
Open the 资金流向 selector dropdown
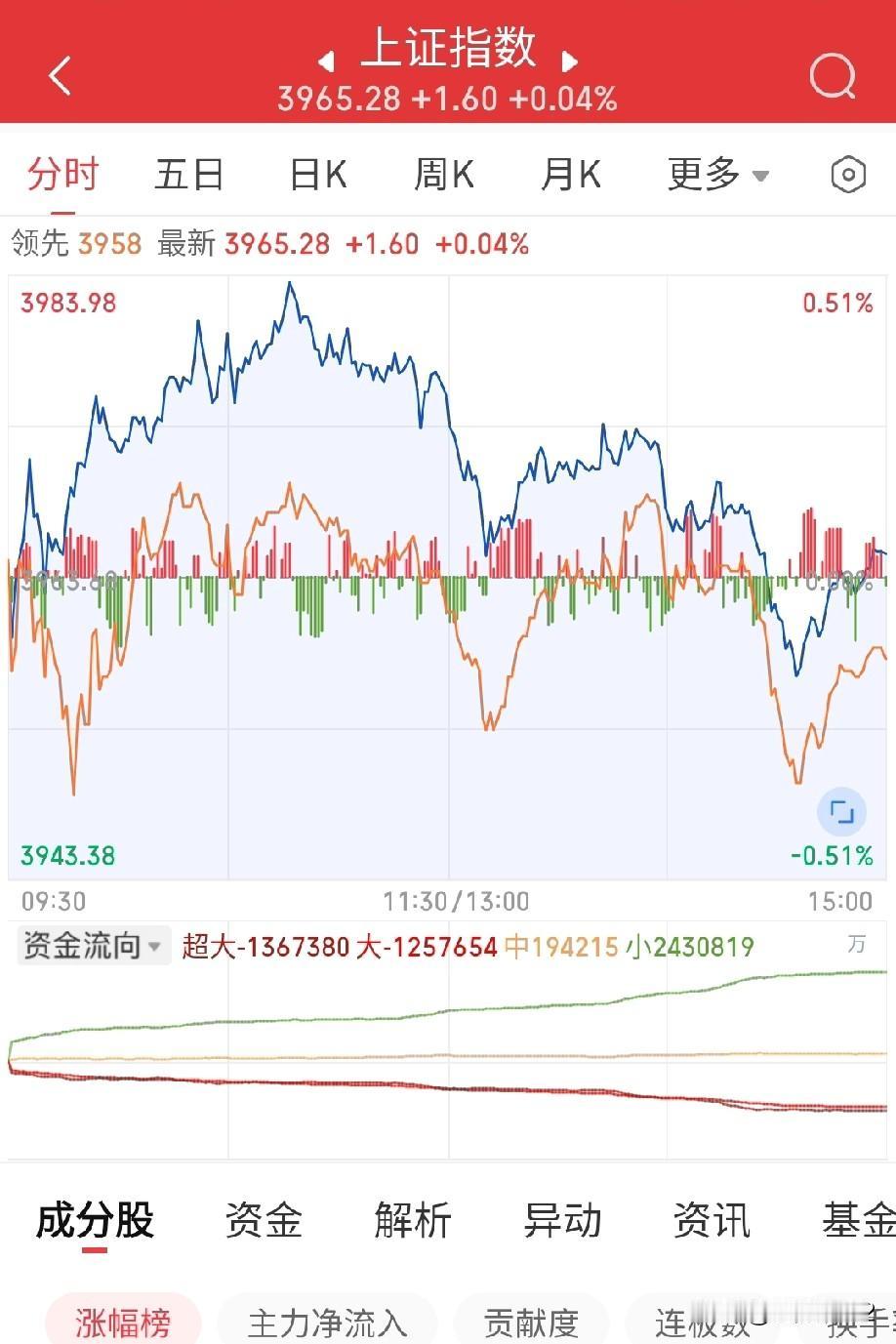coord(93,946)
